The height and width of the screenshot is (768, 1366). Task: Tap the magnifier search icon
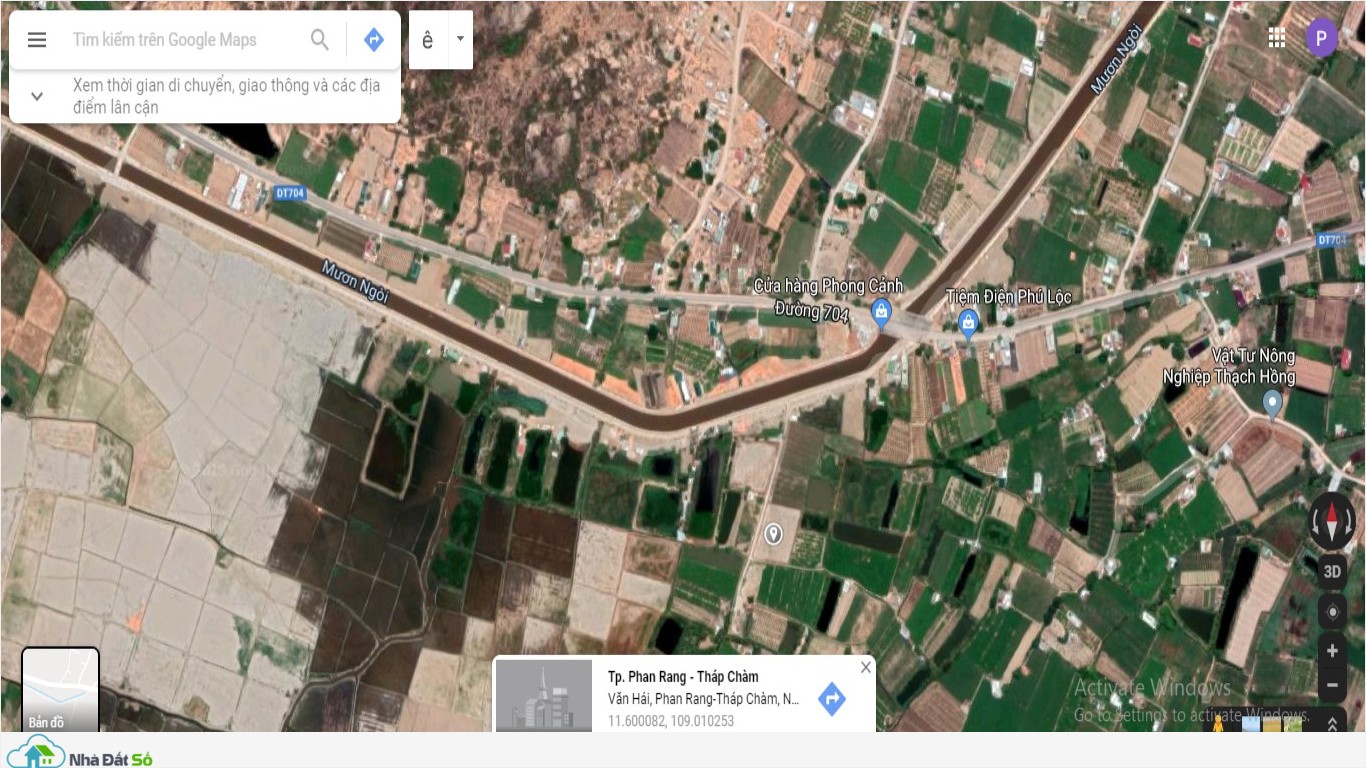tap(320, 40)
